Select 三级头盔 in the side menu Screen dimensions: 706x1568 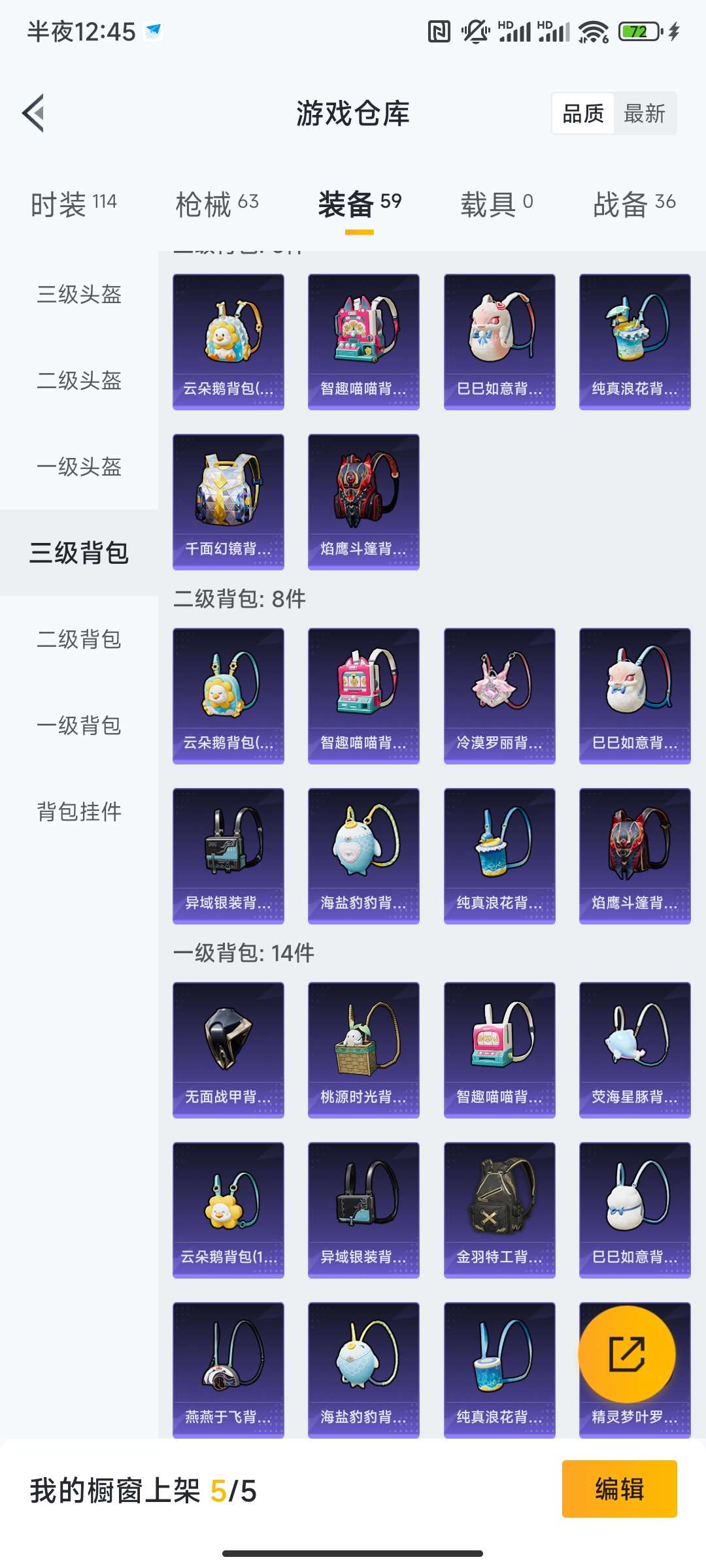(79, 295)
